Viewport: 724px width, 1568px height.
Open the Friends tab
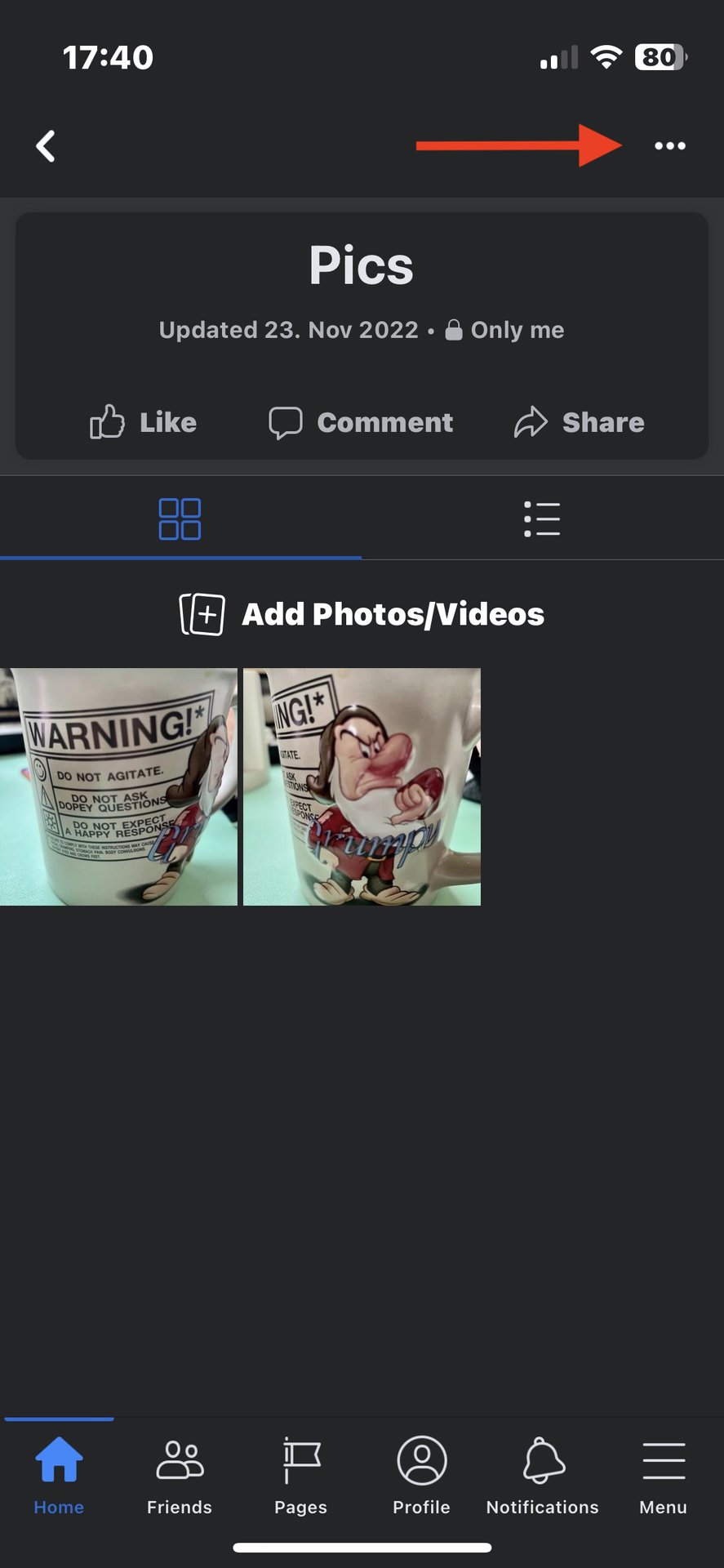pyautogui.click(x=180, y=1476)
